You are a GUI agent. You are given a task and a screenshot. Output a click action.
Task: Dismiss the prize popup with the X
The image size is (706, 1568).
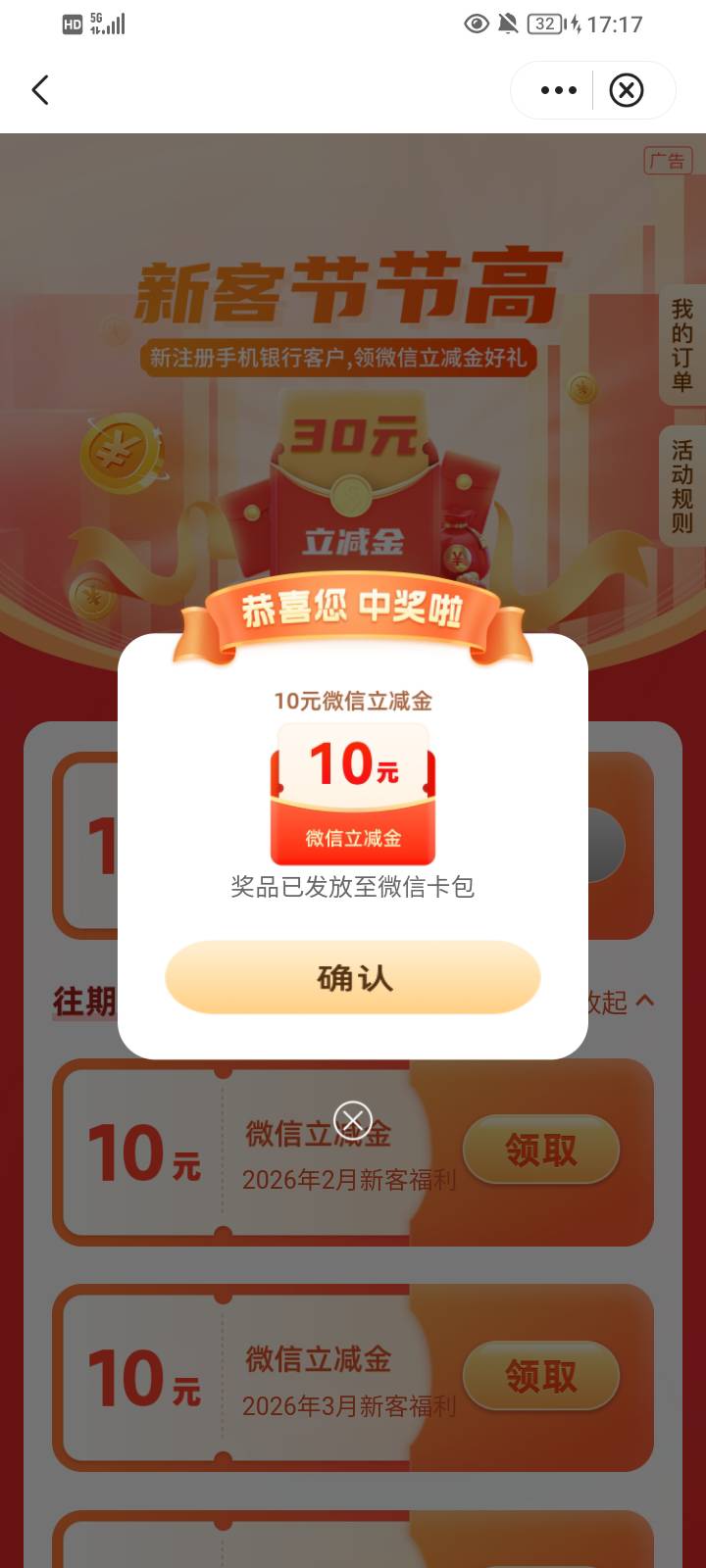[x=353, y=1120]
